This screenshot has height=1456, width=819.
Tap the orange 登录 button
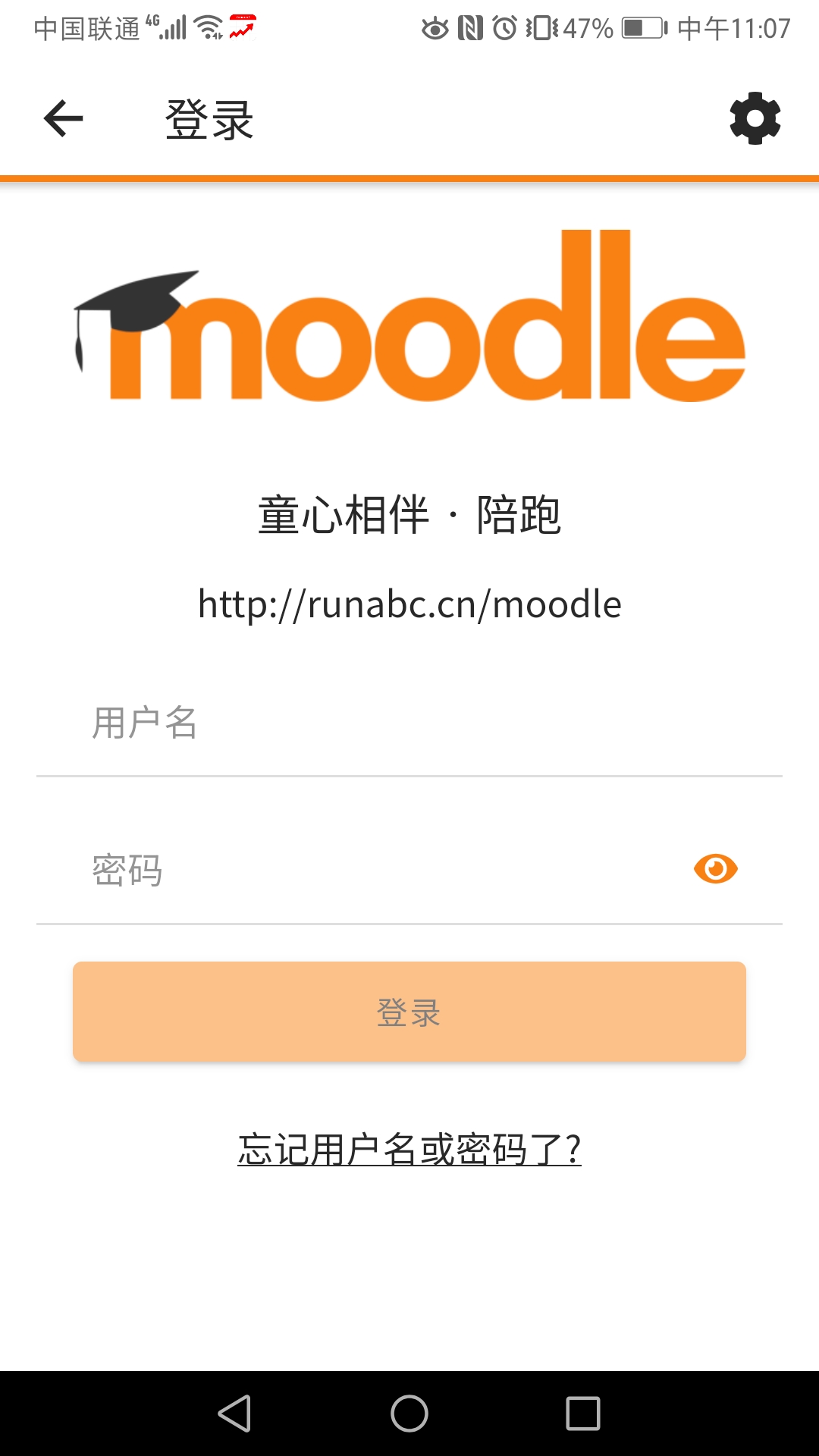[x=409, y=1012]
